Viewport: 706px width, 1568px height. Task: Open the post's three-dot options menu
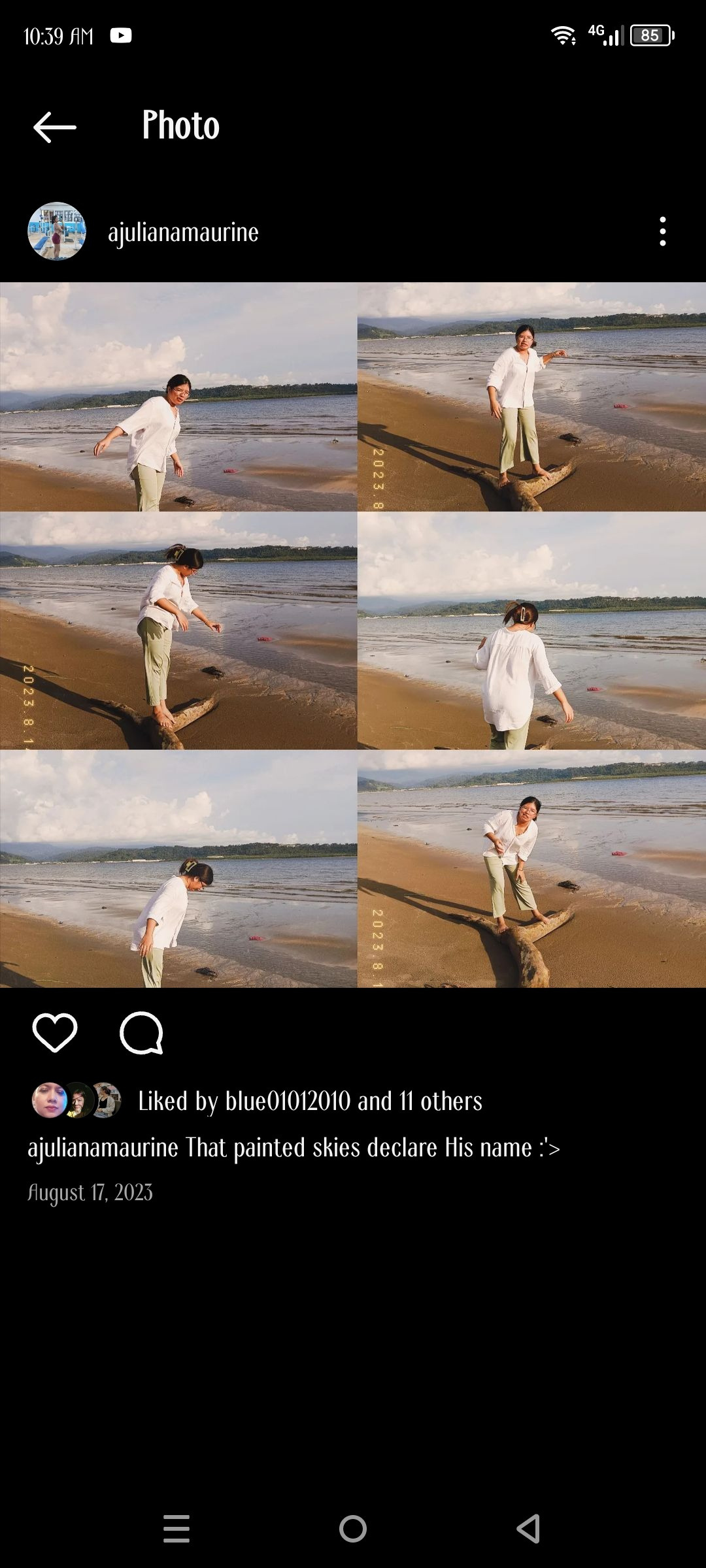coord(662,232)
